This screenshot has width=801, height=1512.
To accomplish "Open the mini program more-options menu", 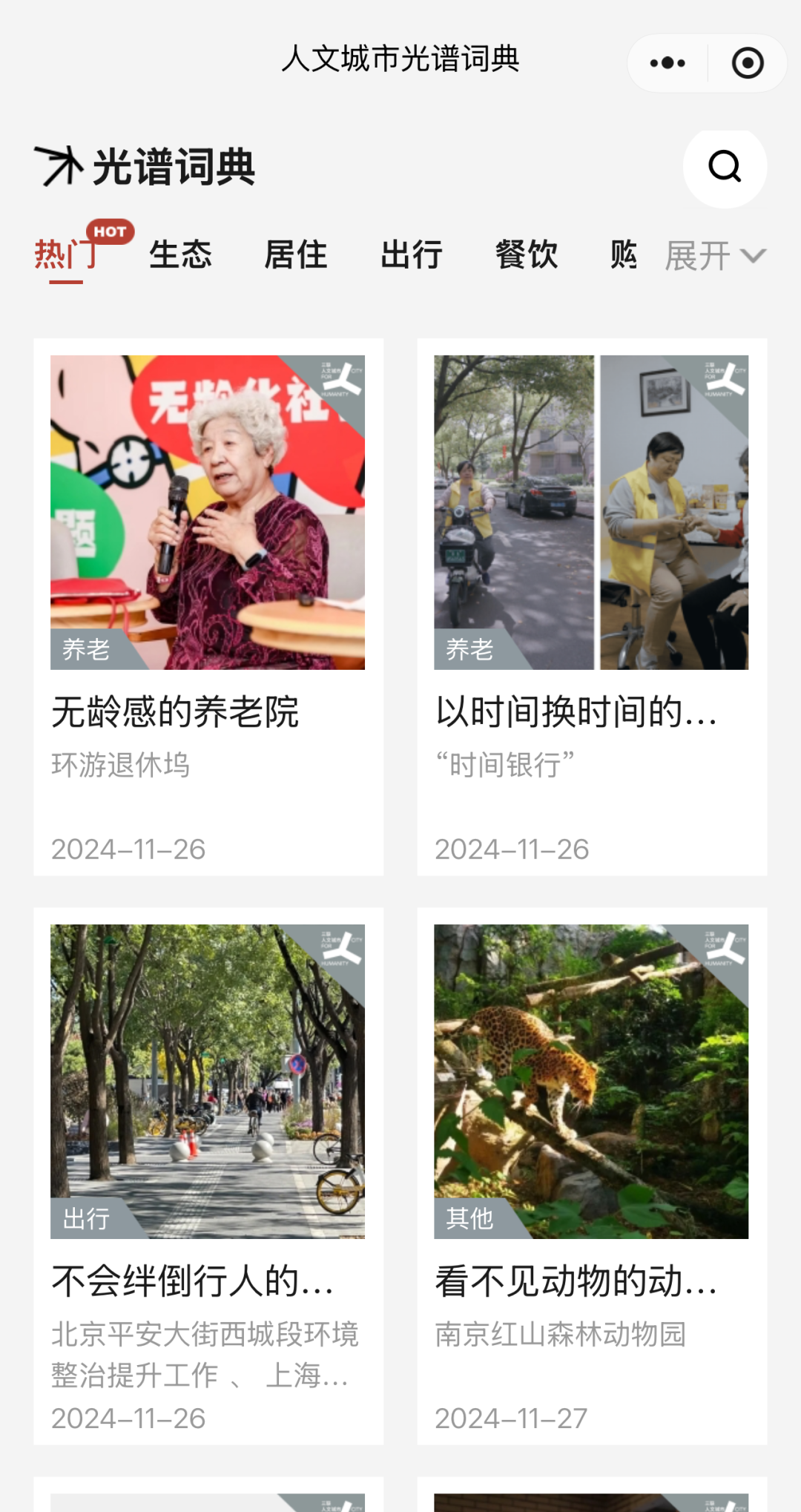I will click(667, 63).
